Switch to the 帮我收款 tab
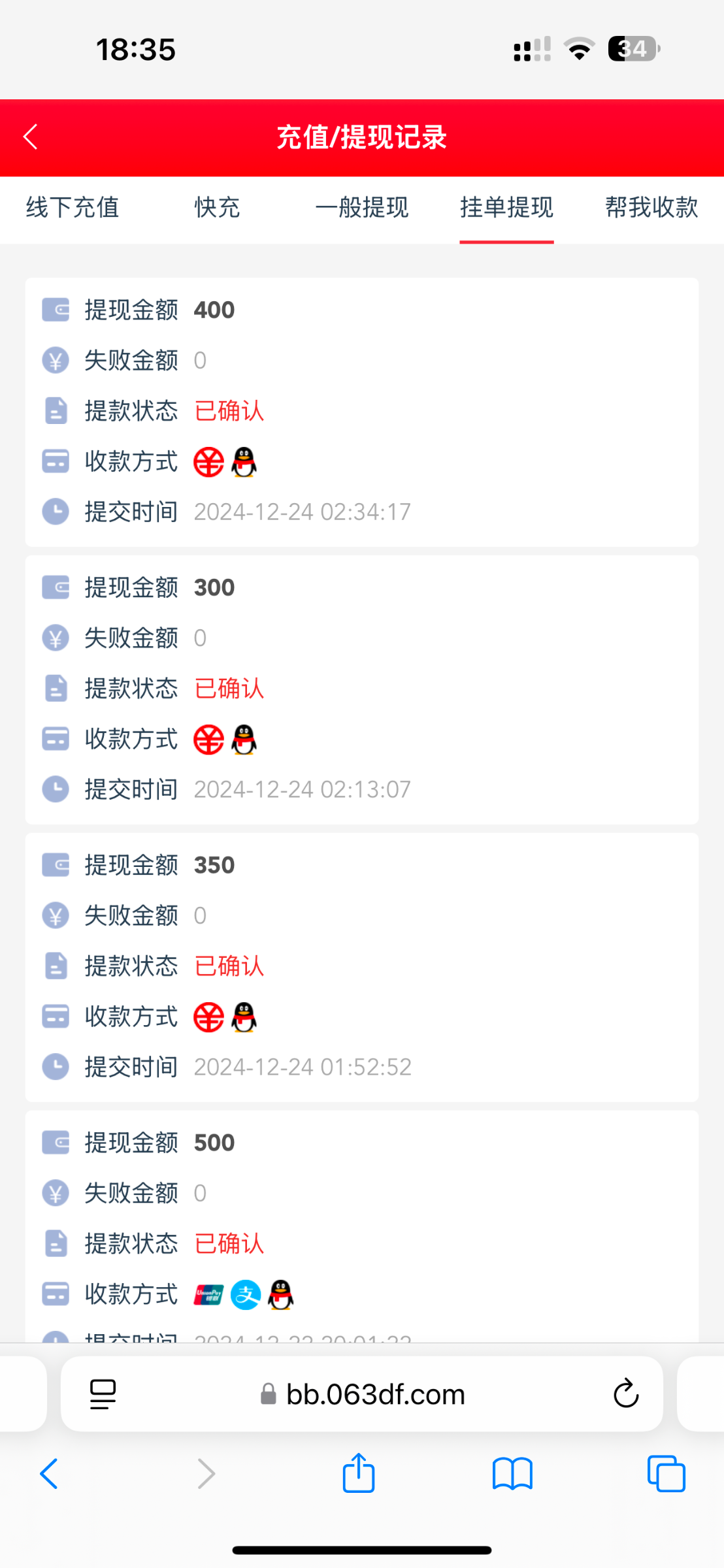Viewport: 724px width, 1568px height. point(651,208)
